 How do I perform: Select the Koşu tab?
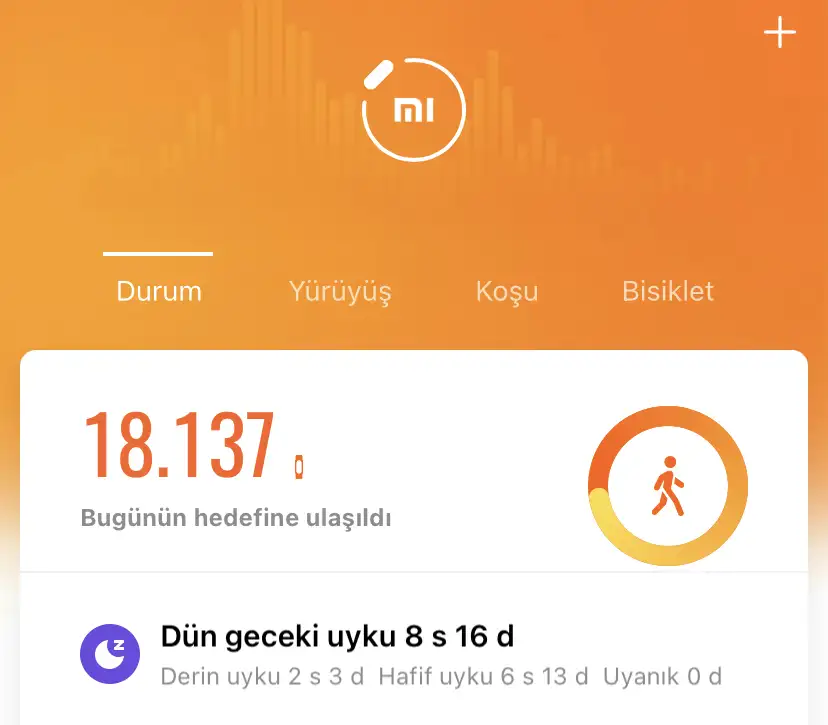(506, 291)
